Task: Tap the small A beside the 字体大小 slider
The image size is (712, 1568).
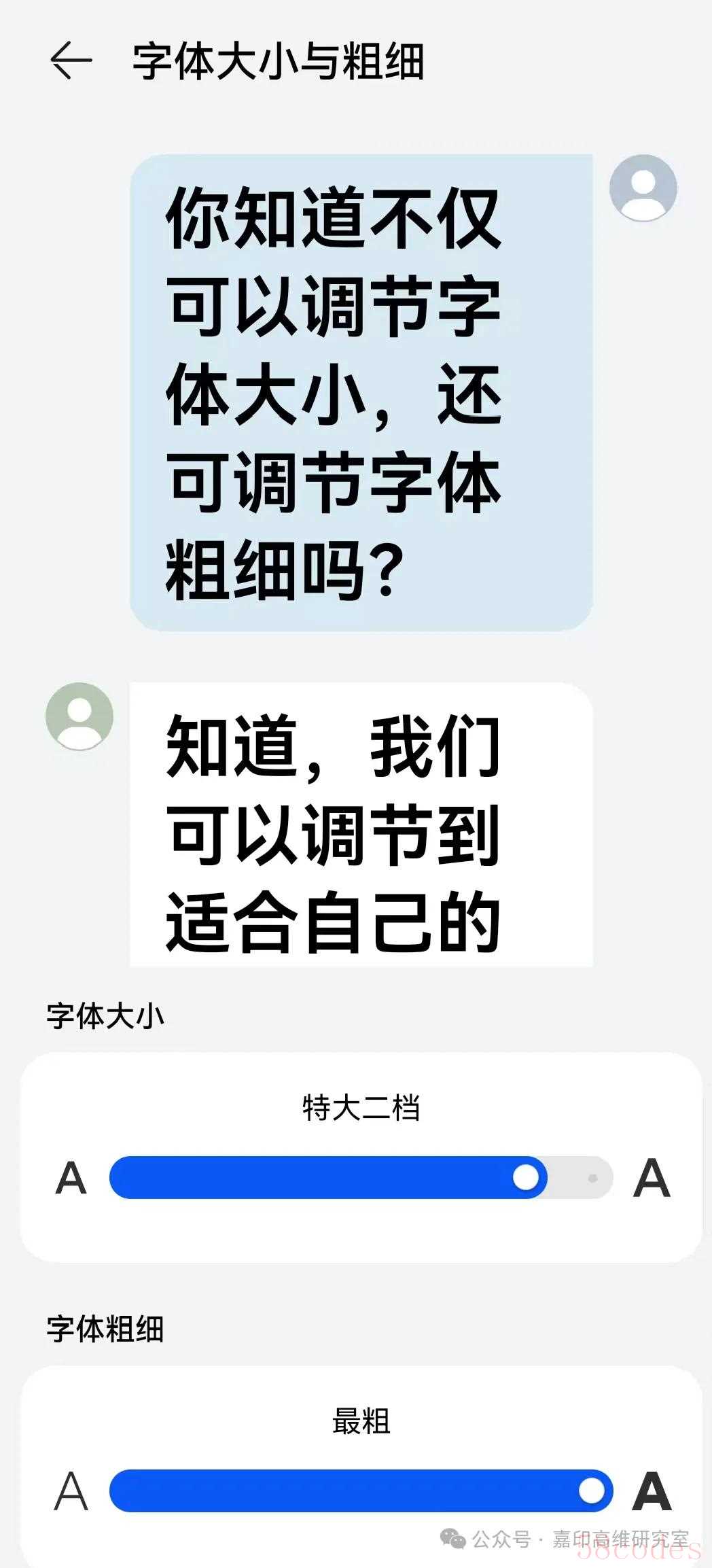Action: point(71,1178)
